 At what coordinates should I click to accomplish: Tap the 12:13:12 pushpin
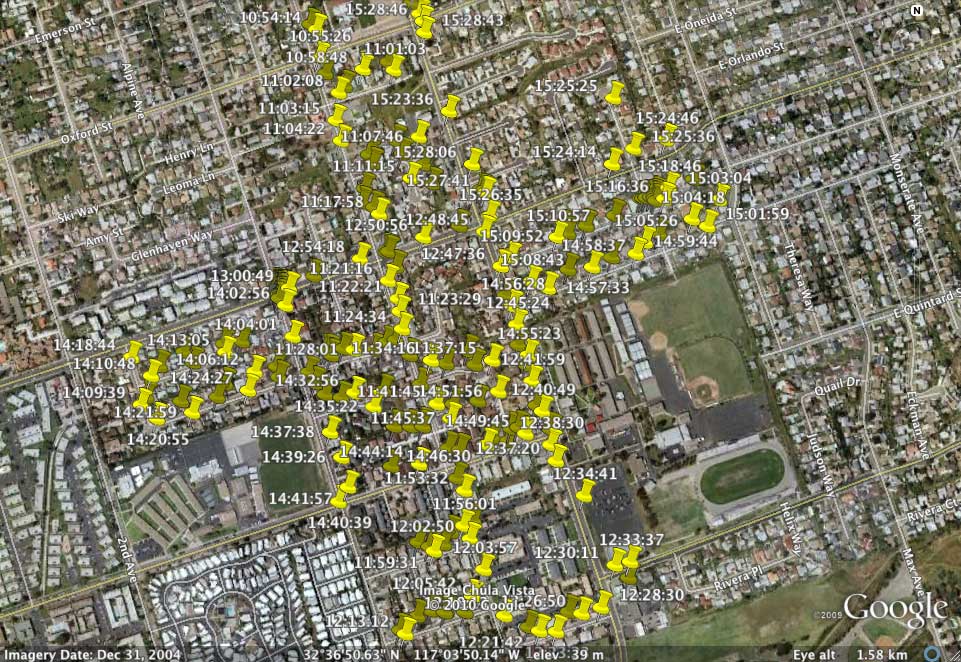click(406, 627)
